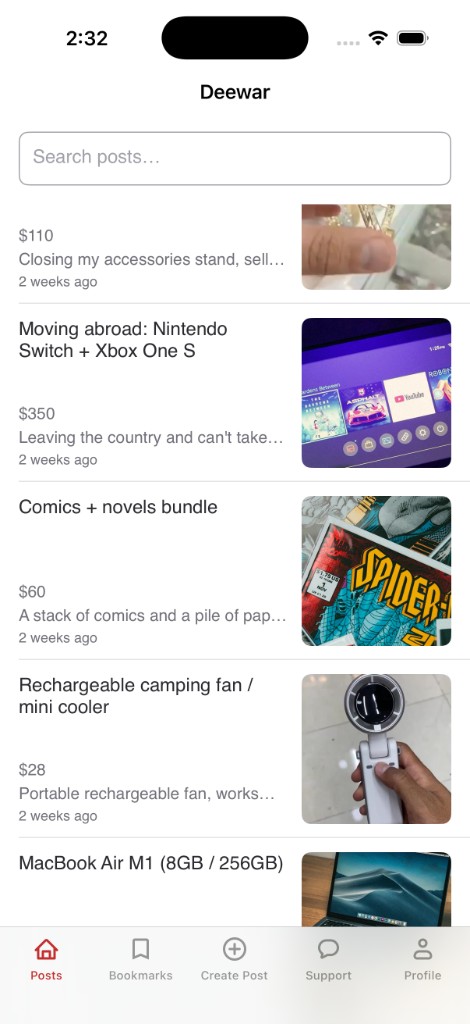Switch to the Profile tab
Viewport: 470px width, 1024px height.
pos(422,959)
